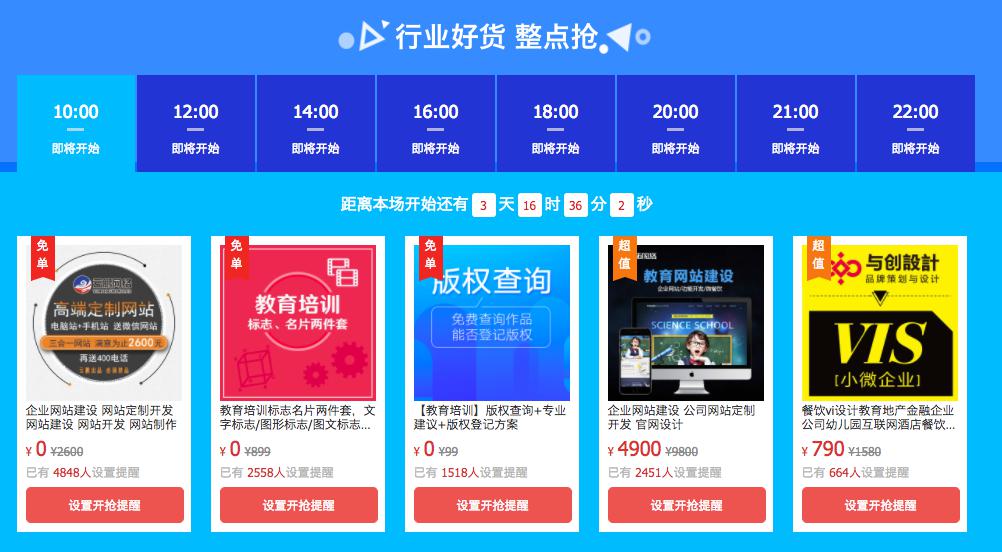Switch to the 12:00 time slot

click(196, 124)
